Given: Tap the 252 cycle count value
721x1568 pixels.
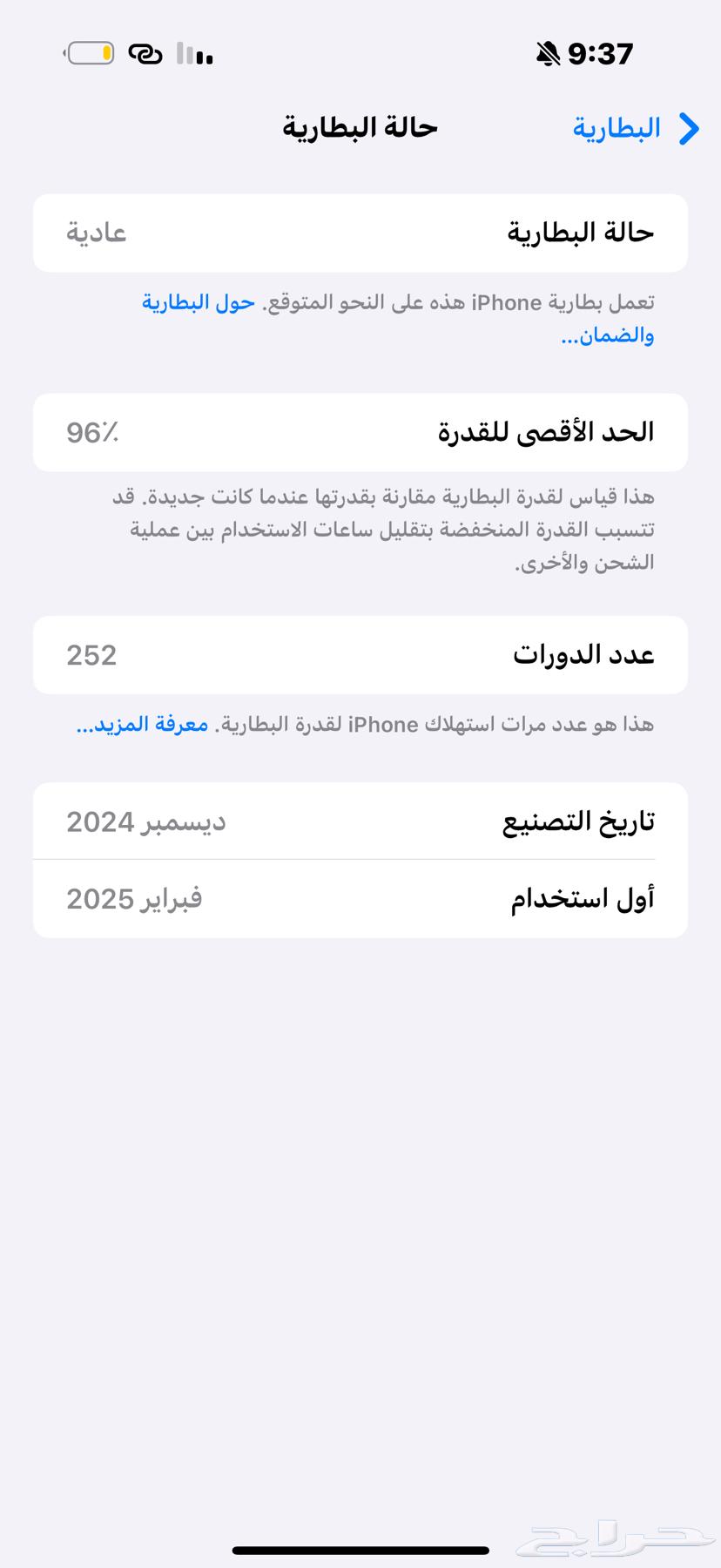Looking at the screenshot, I should (92, 655).
